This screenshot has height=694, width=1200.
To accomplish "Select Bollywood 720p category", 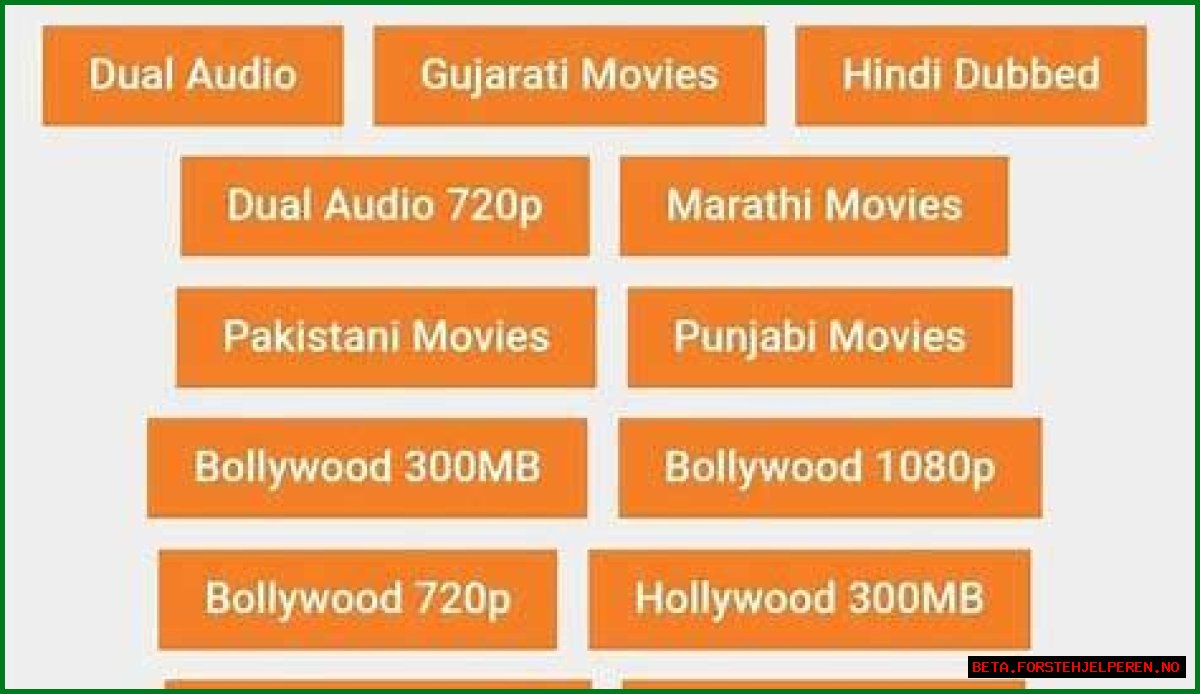I will (358, 599).
